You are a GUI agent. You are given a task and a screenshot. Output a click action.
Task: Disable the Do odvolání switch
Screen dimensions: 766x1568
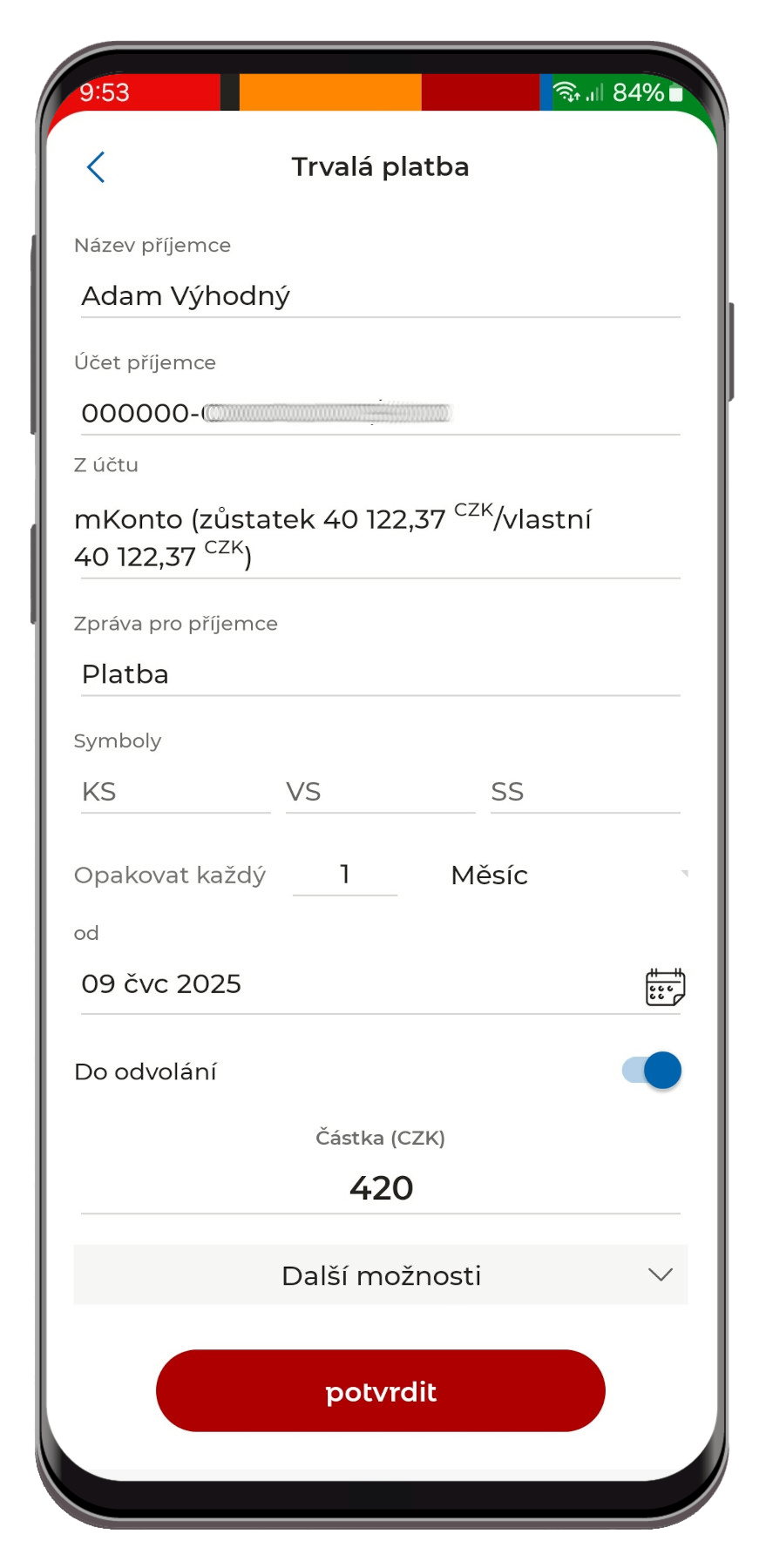tap(652, 1071)
